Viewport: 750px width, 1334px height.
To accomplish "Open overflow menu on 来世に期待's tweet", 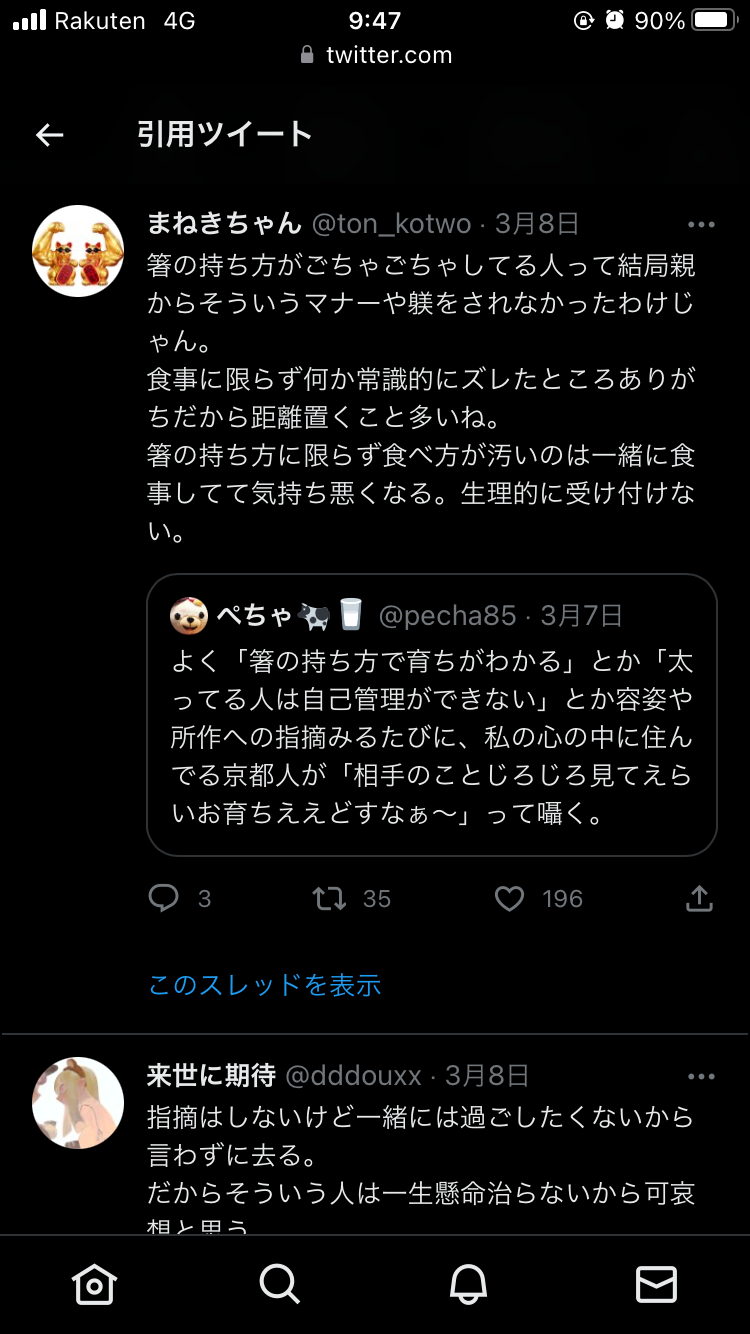I will pyautogui.click(x=701, y=1077).
